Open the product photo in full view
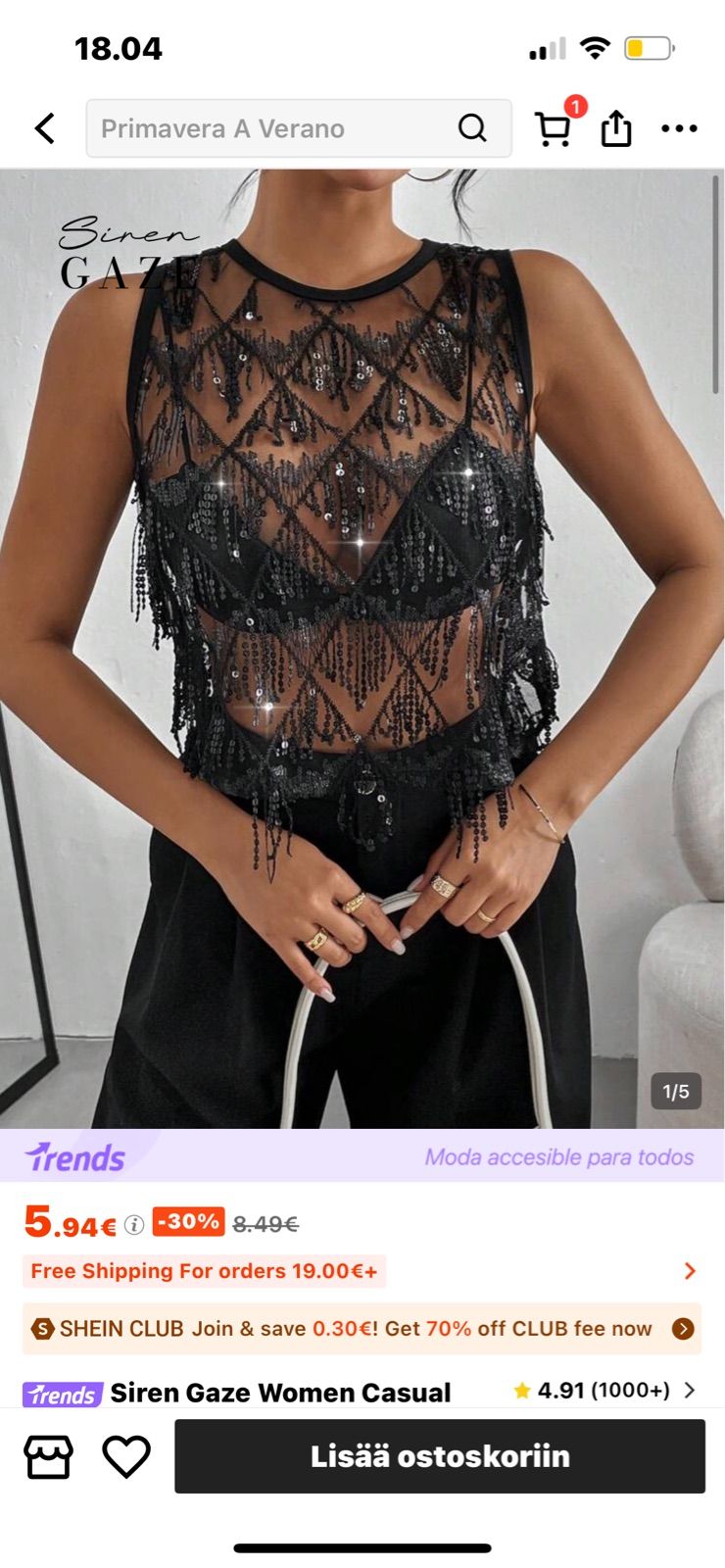This screenshot has height=1568, width=725. click(x=361, y=647)
